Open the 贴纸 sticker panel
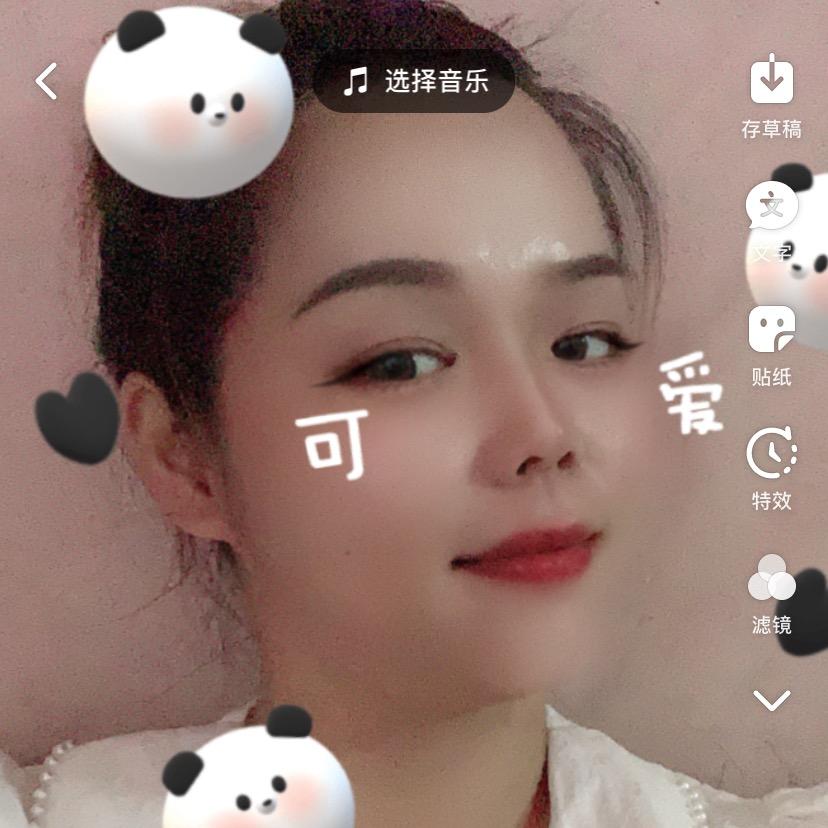Image resolution: width=828 pixels, height=828 pixels. pyautogui.click(x=771, y=345)
